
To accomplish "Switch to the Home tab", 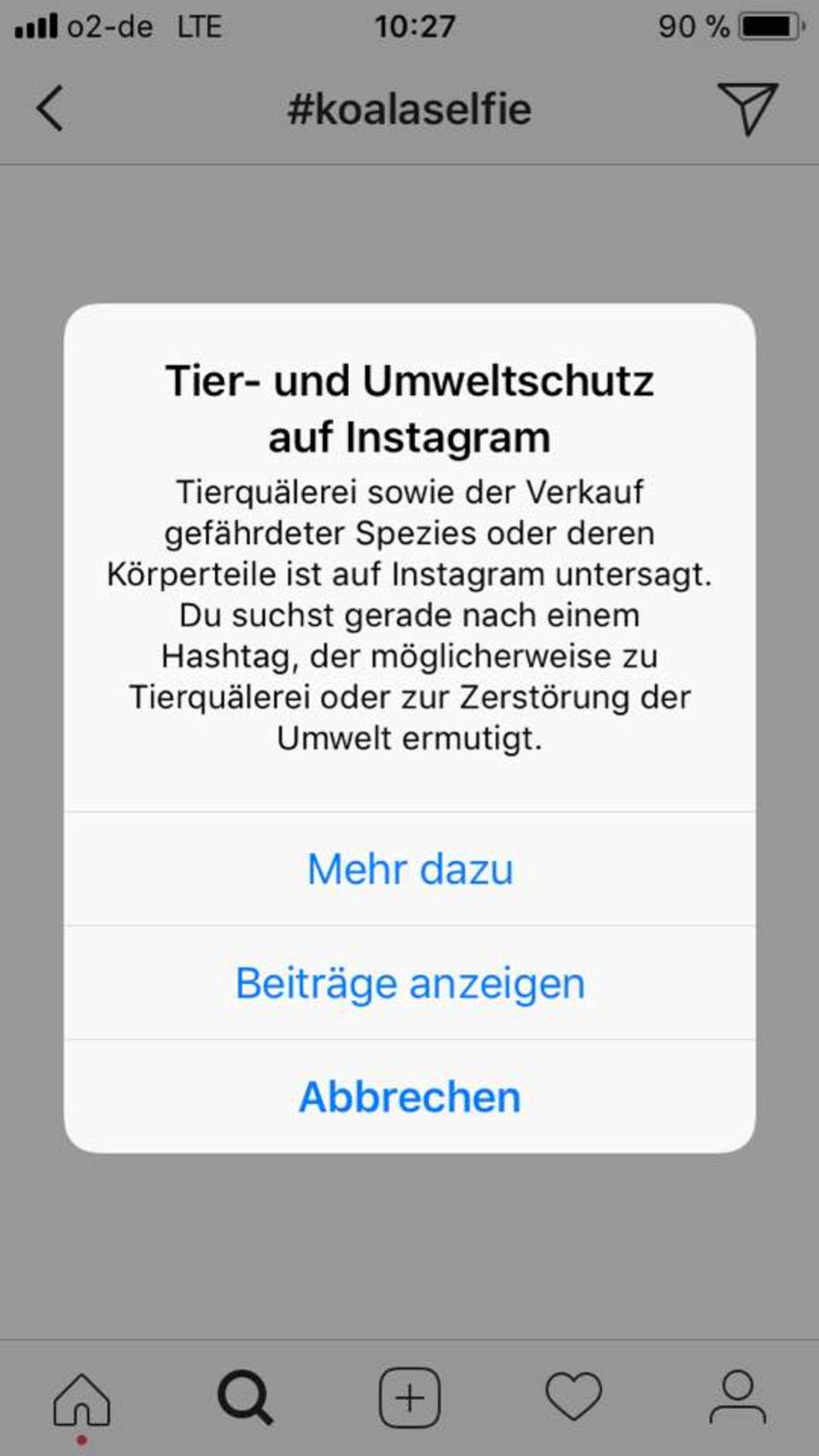I will 82,1398.
